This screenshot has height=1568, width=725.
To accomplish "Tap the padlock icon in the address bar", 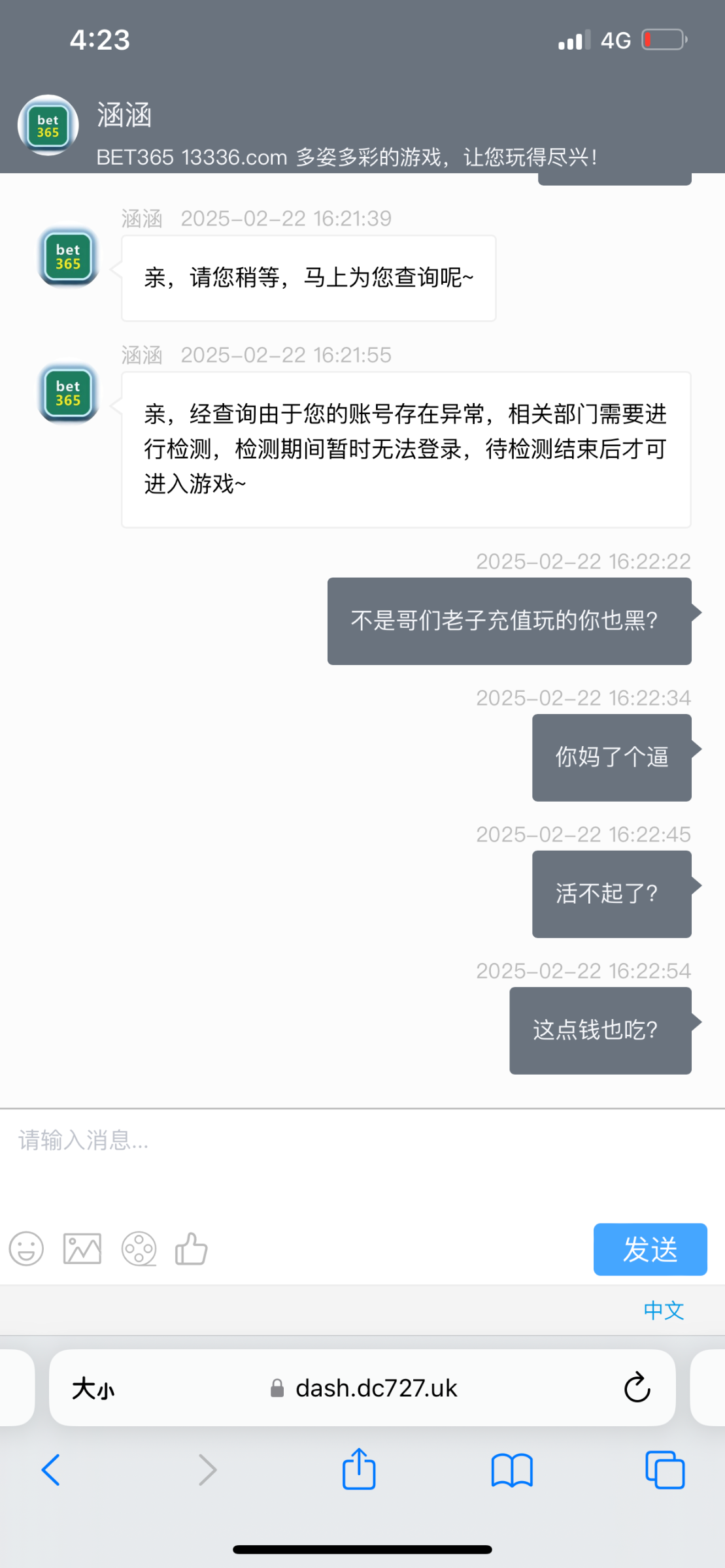I will point(277,1388).
